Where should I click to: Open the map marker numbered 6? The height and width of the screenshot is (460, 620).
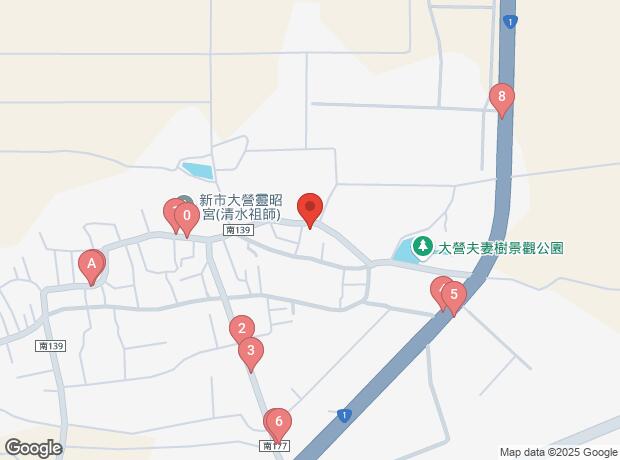[279, 421]
